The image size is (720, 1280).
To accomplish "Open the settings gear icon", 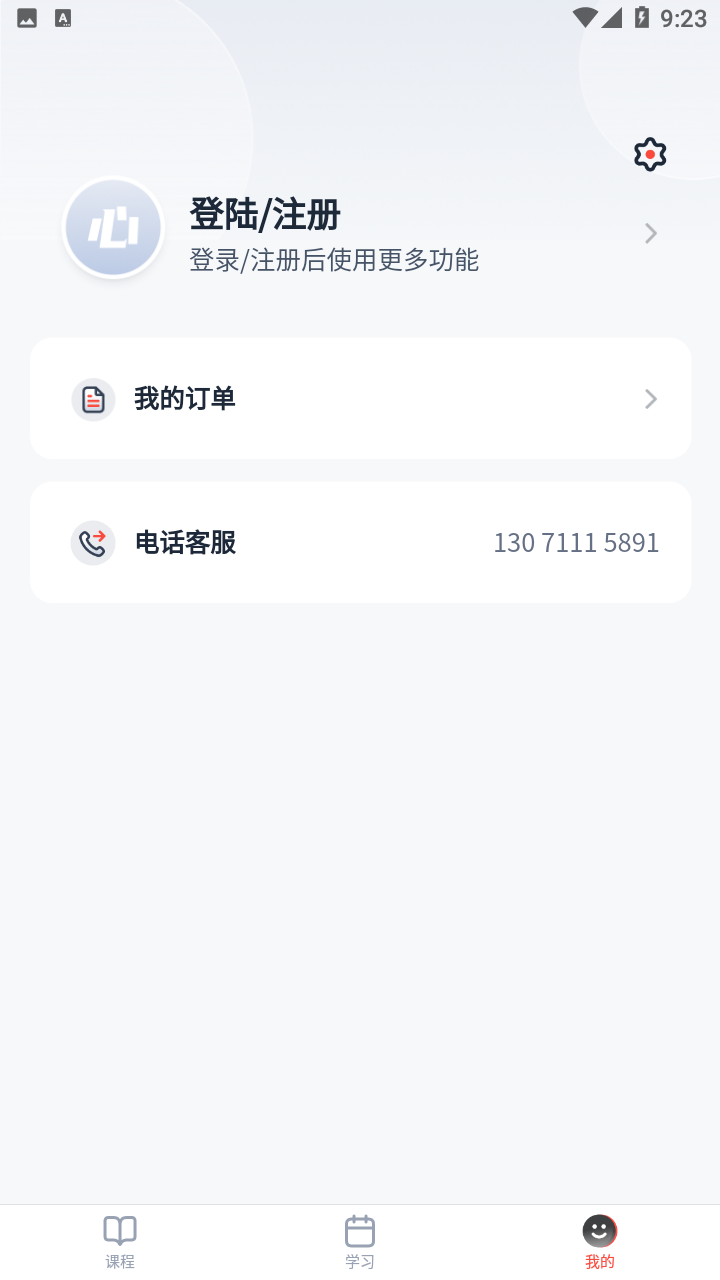I will (x=650, y=154).
